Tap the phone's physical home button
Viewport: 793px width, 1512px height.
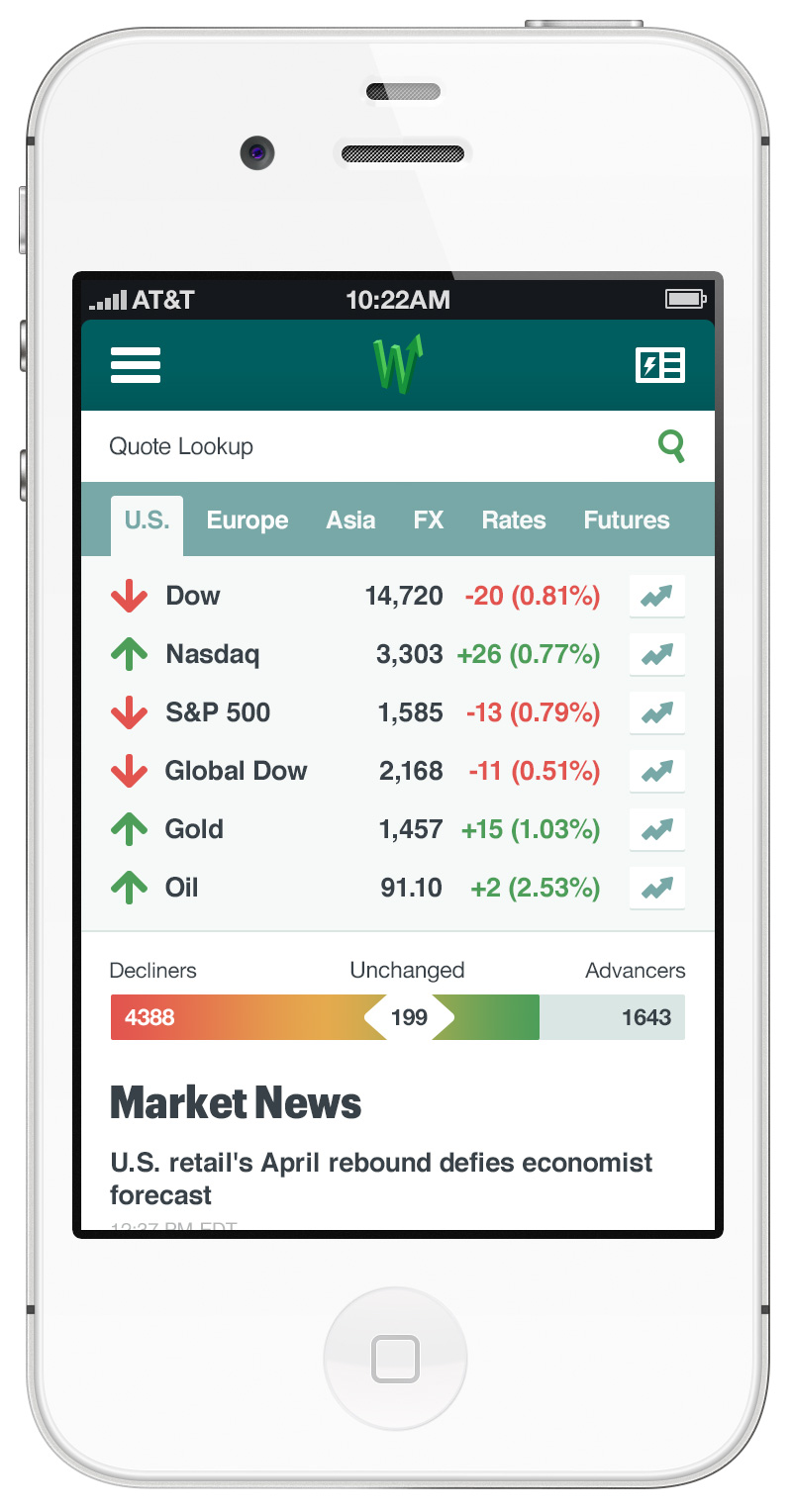pyautogui.click(x=395, y=1359)
